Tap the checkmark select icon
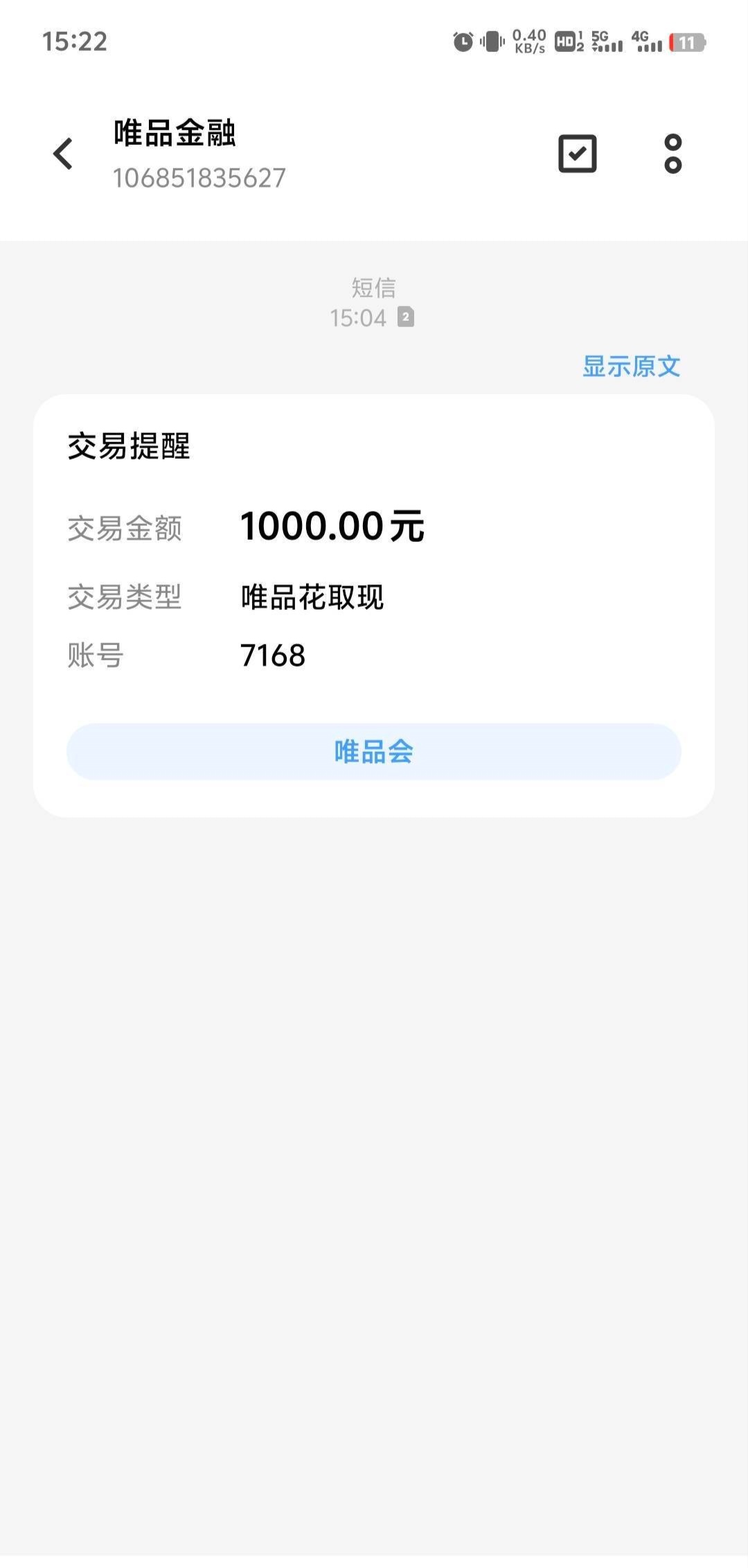This screenshot has width=748, height=1568. click(x=577, y=153)
